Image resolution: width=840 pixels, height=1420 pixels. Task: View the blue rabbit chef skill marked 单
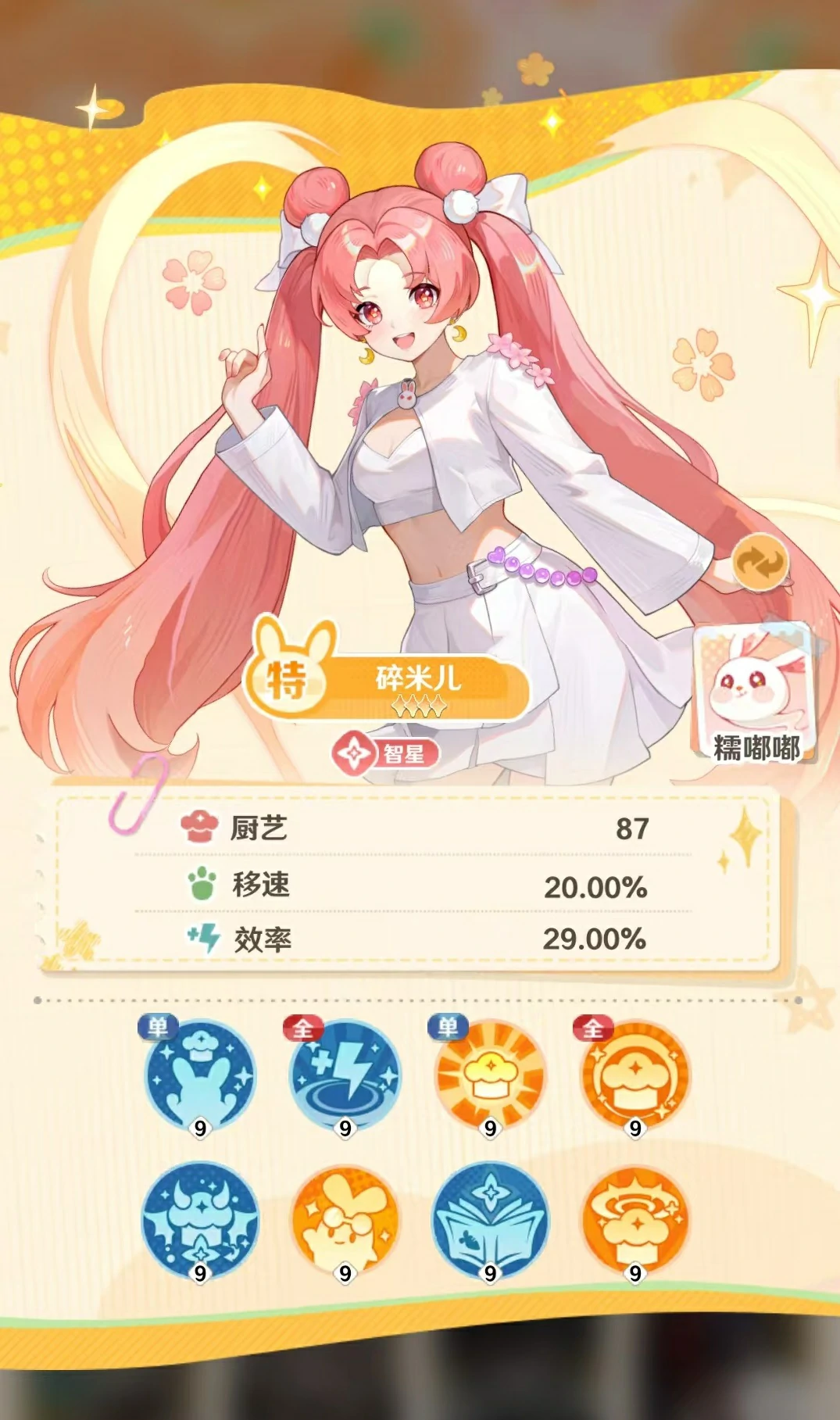[200, 1075]
